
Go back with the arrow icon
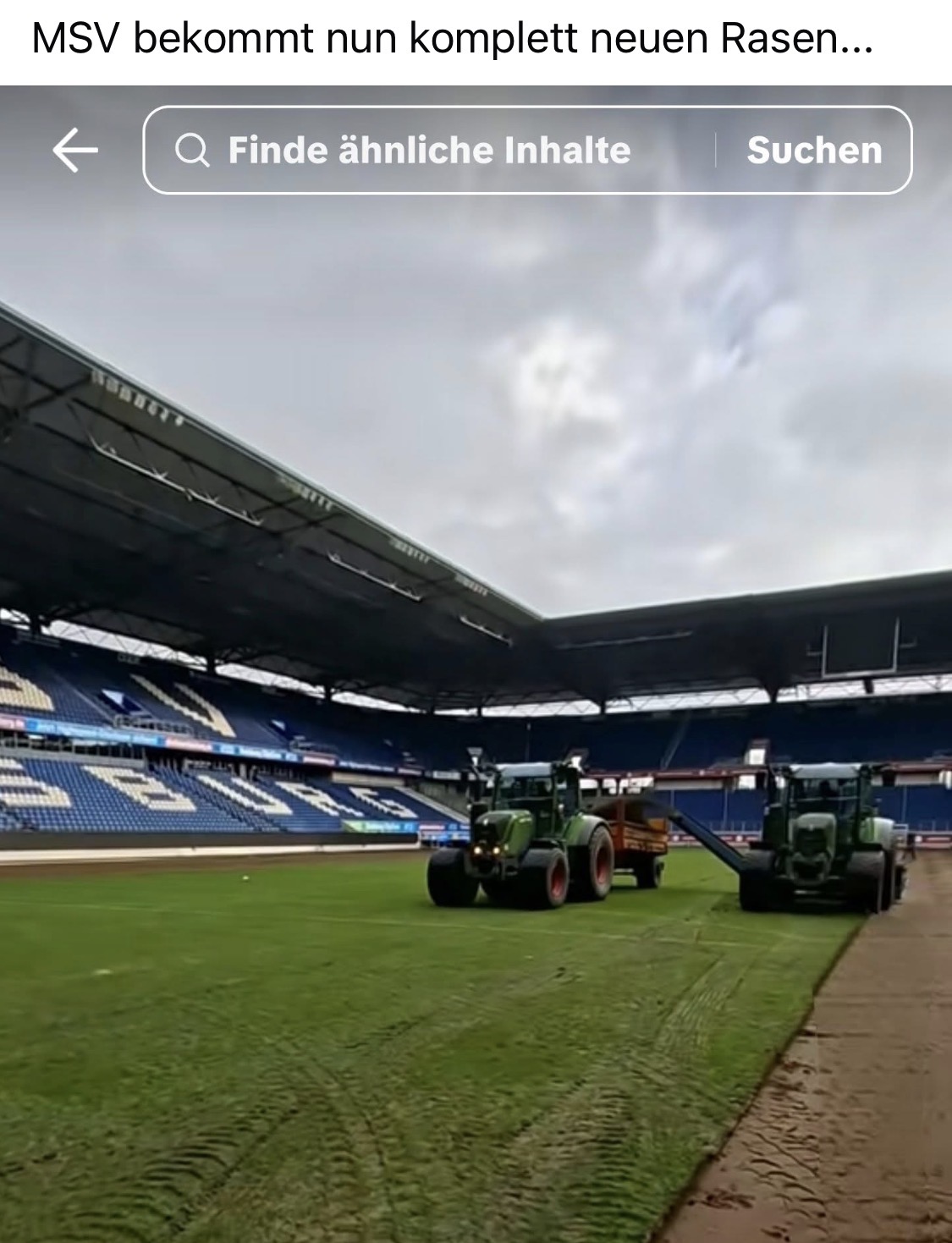(75, 151)
